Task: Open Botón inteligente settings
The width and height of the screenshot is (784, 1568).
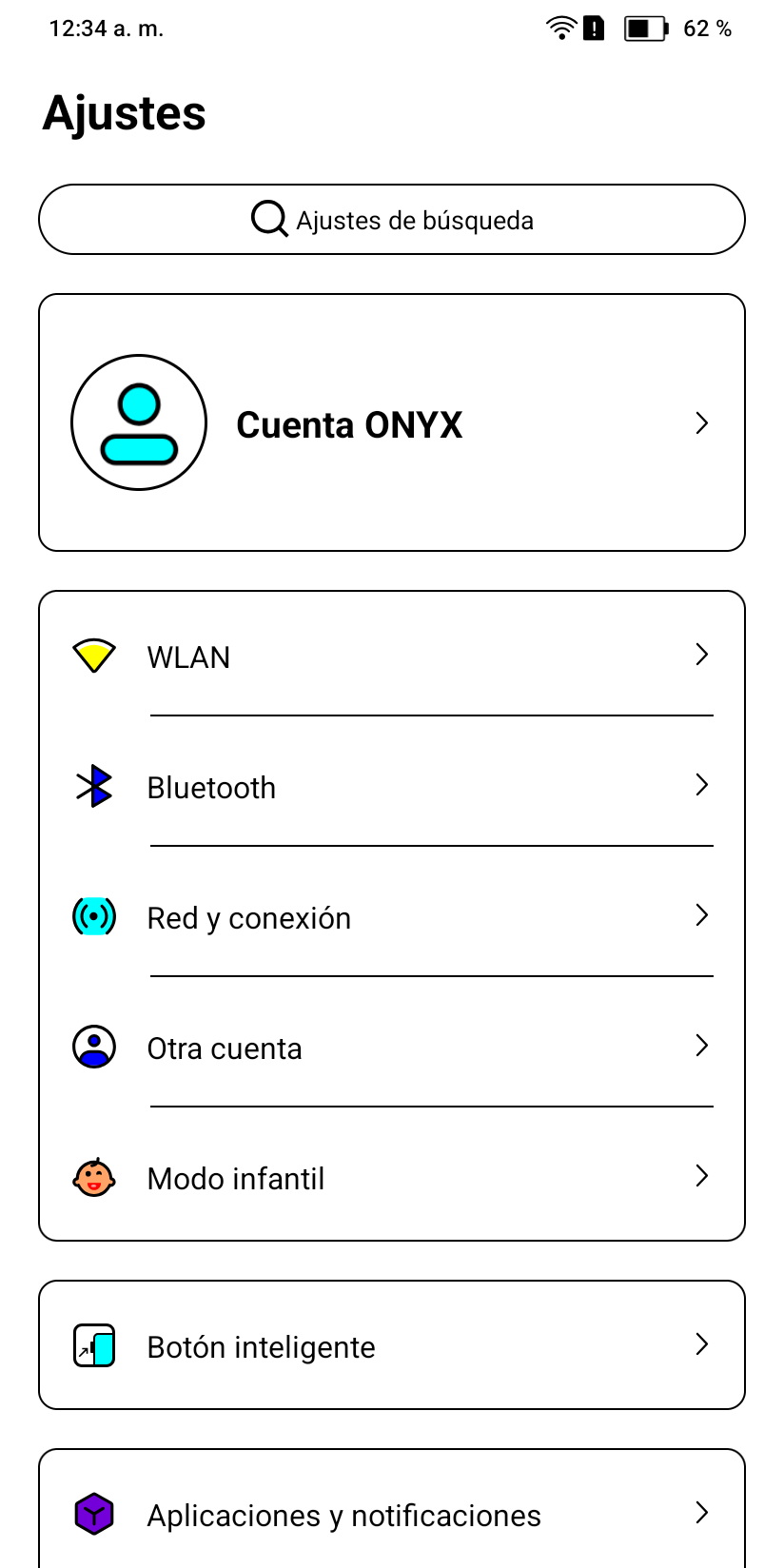Action: [391, 1345]
